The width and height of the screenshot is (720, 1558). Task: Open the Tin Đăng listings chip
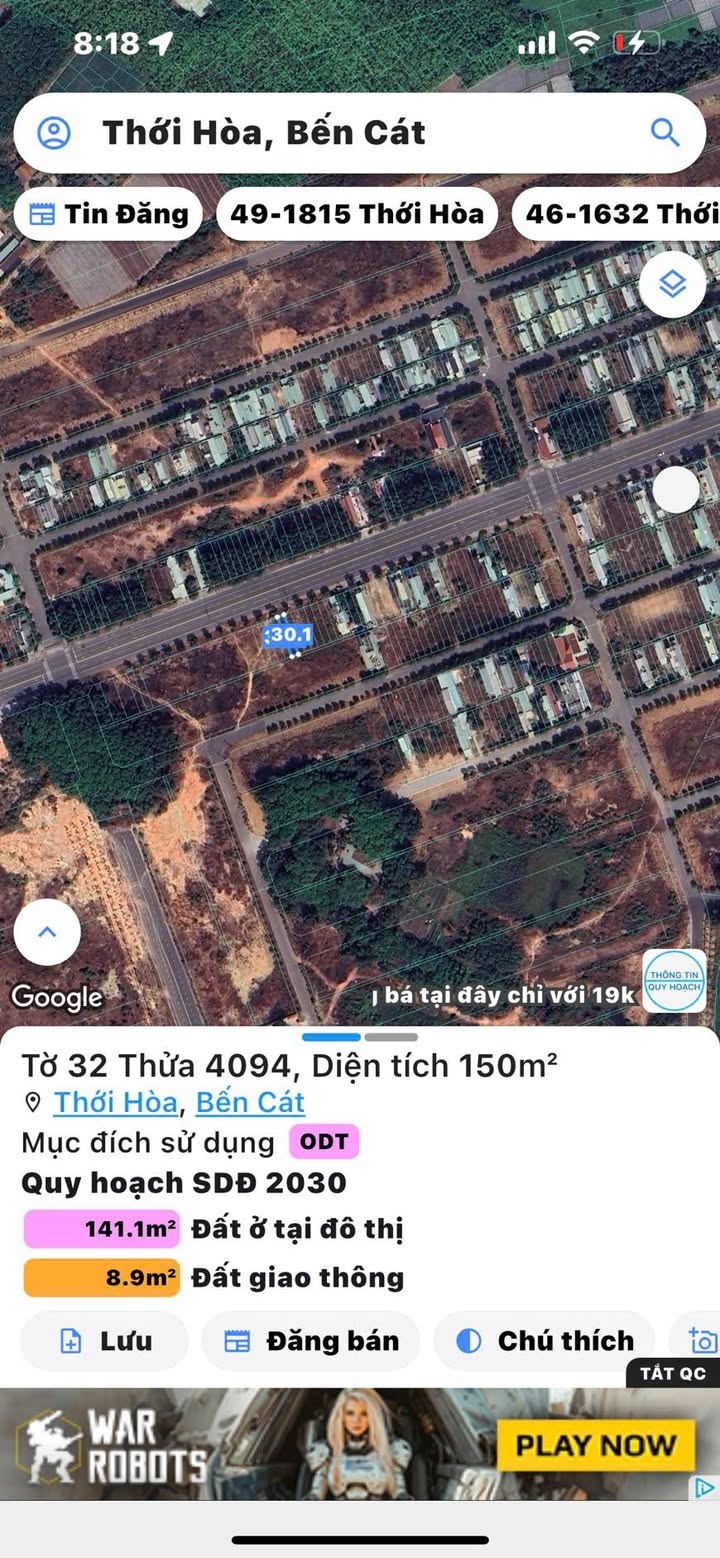pos(109,214)
